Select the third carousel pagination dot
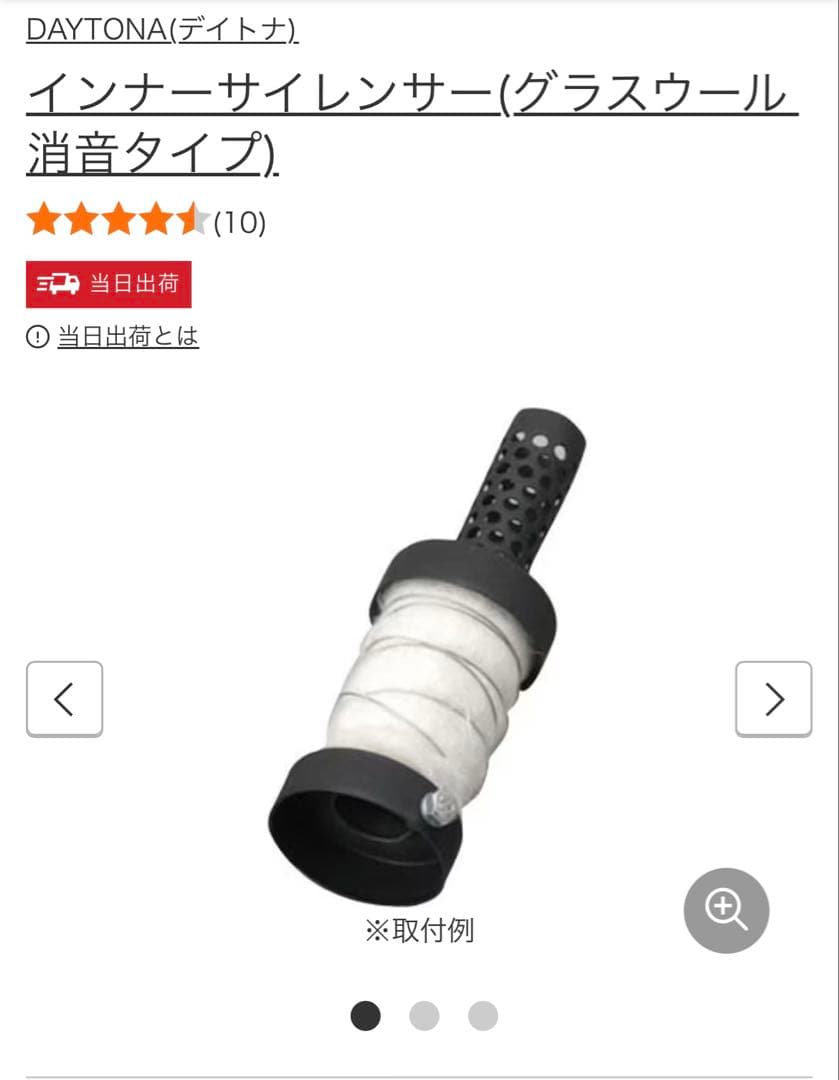The height and width of the screenshot is (1080, 839). tap(482, 1015)
